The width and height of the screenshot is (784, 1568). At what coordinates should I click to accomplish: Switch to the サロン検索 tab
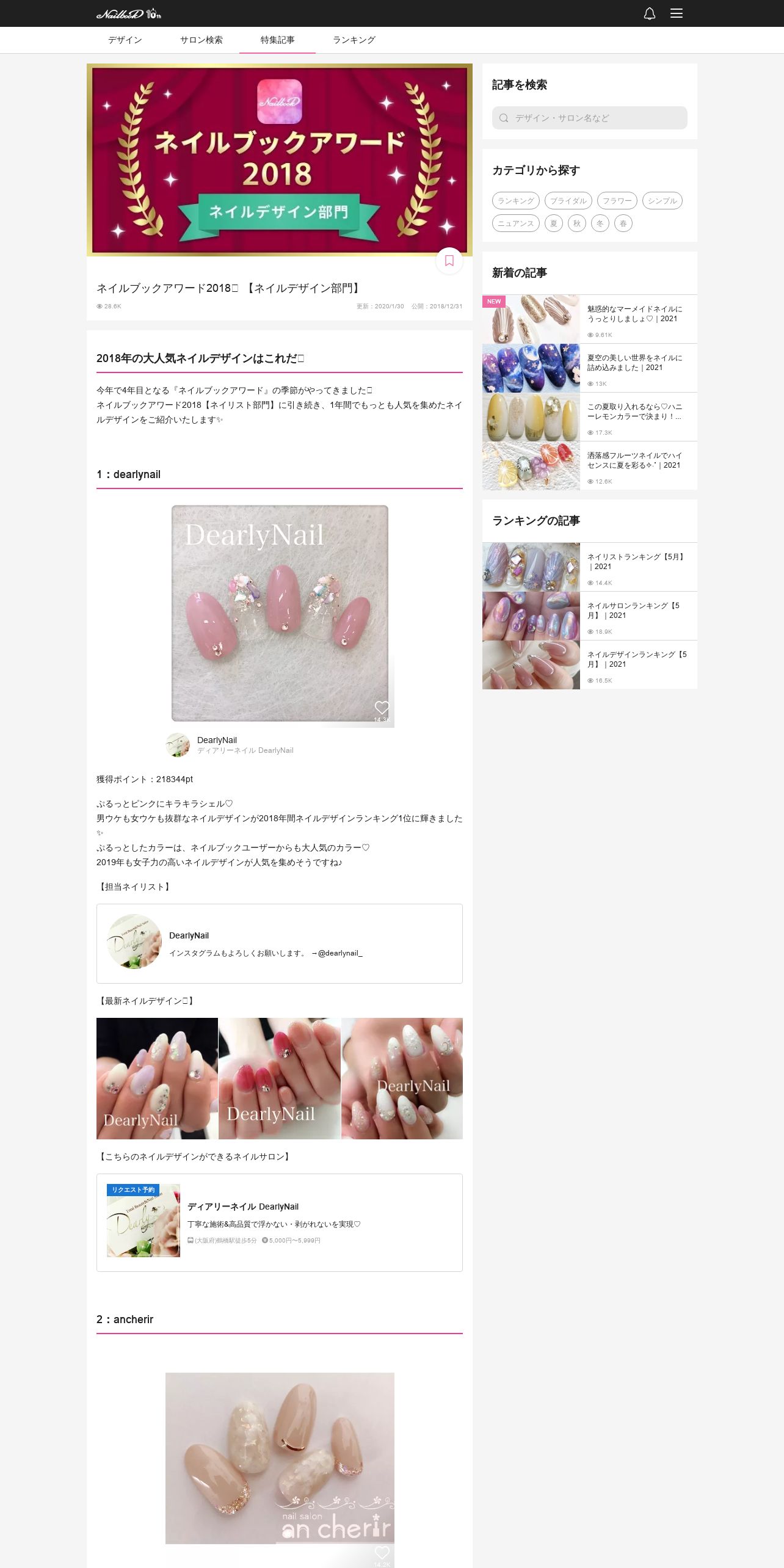click(x=201, y=40)
